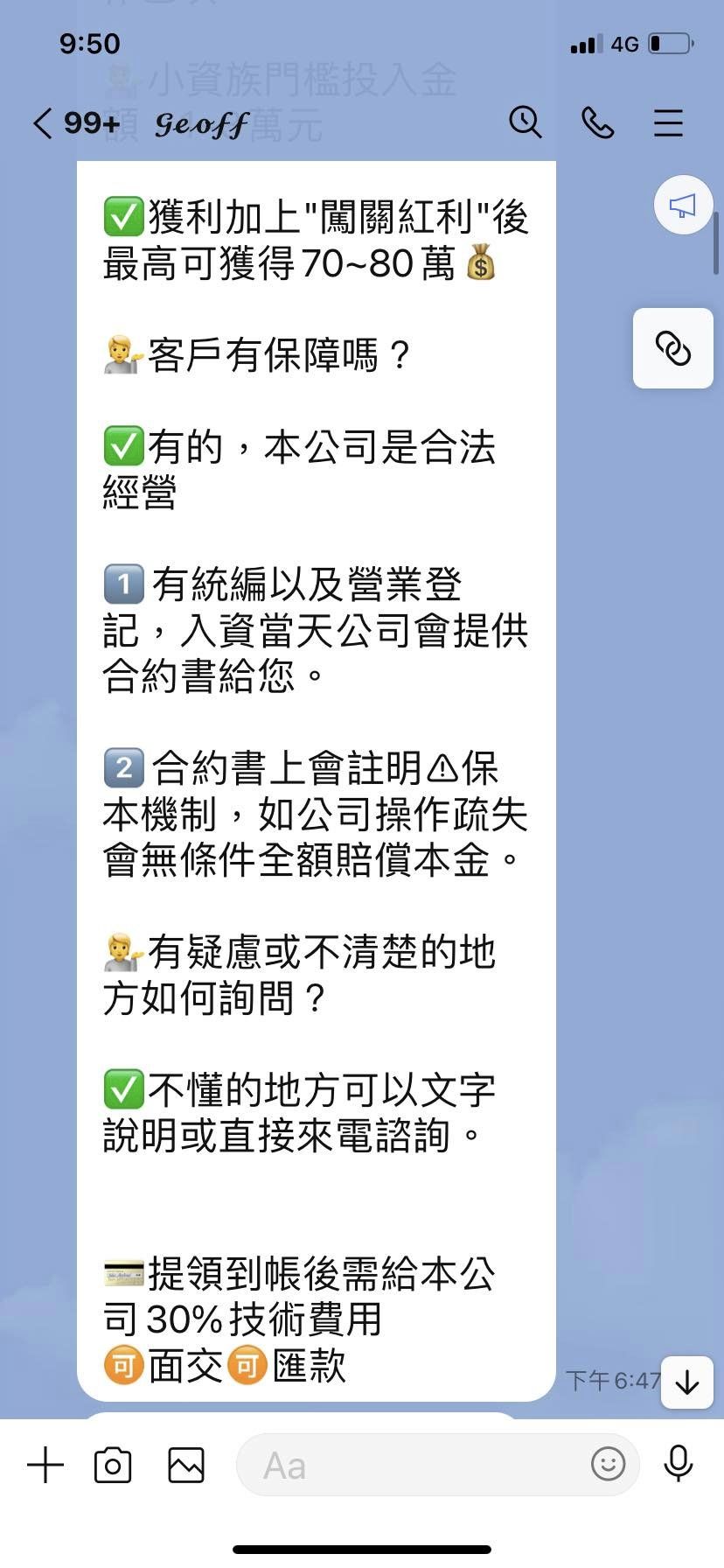The height and width of the screenshot is (1568, 724).
Task: Tap the link icon button
Action: (x=673, y=348)
